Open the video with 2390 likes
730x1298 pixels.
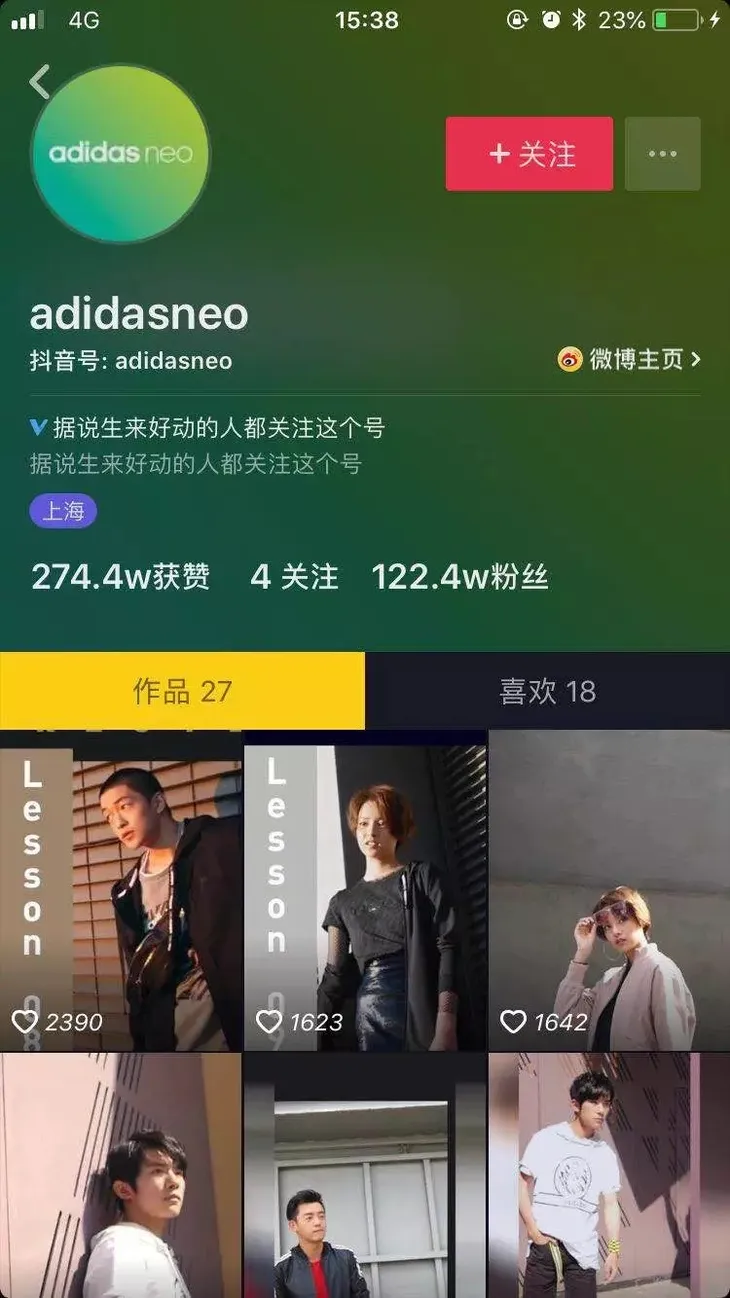coord(121,890)
